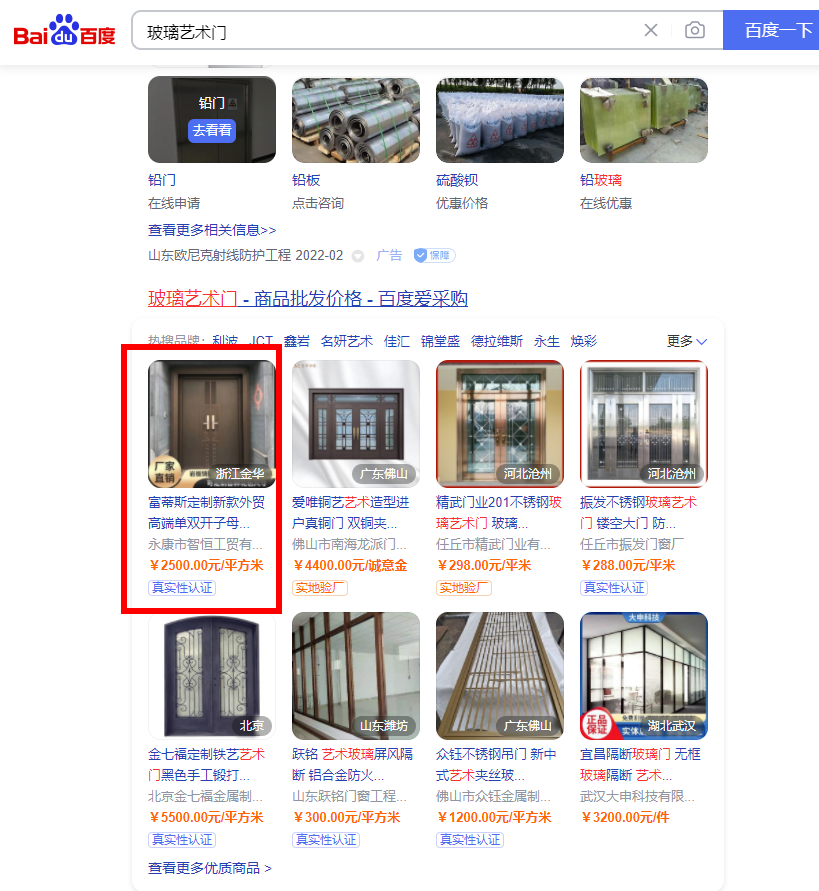Select the 利波 brand filter
819x891 pixels.
point(226,341)
